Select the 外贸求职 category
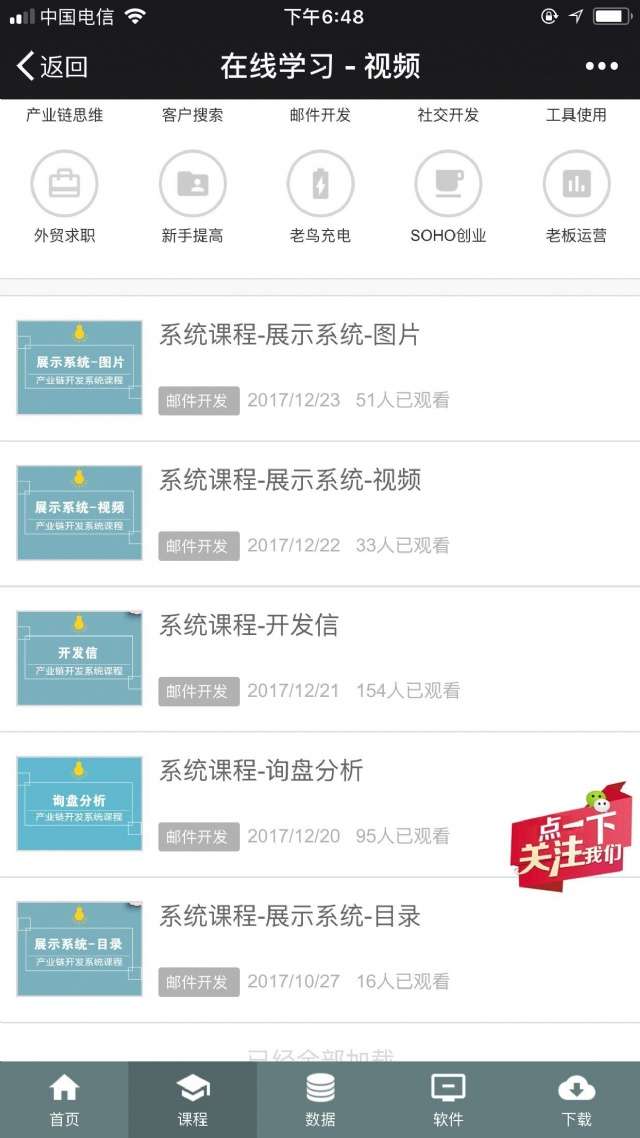640x1138 pixels. (65, 197)
